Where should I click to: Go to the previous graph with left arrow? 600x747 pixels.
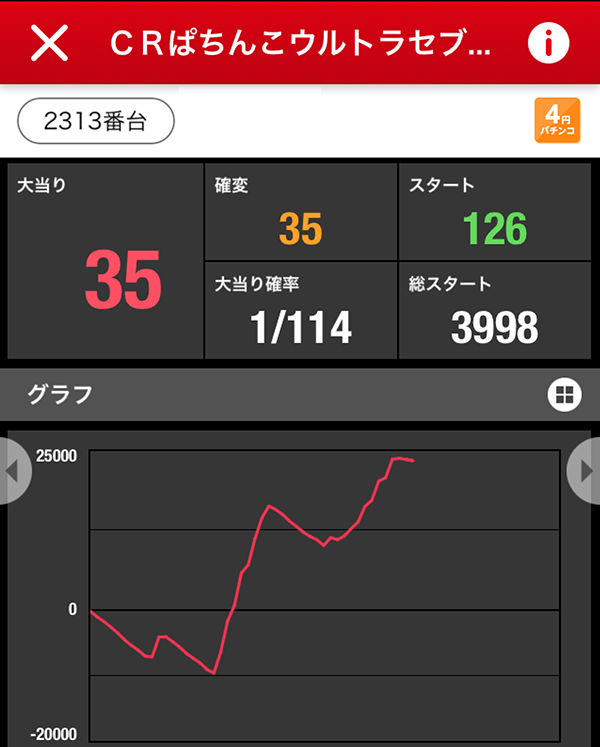pyautogui.click(x=14, y=470)
